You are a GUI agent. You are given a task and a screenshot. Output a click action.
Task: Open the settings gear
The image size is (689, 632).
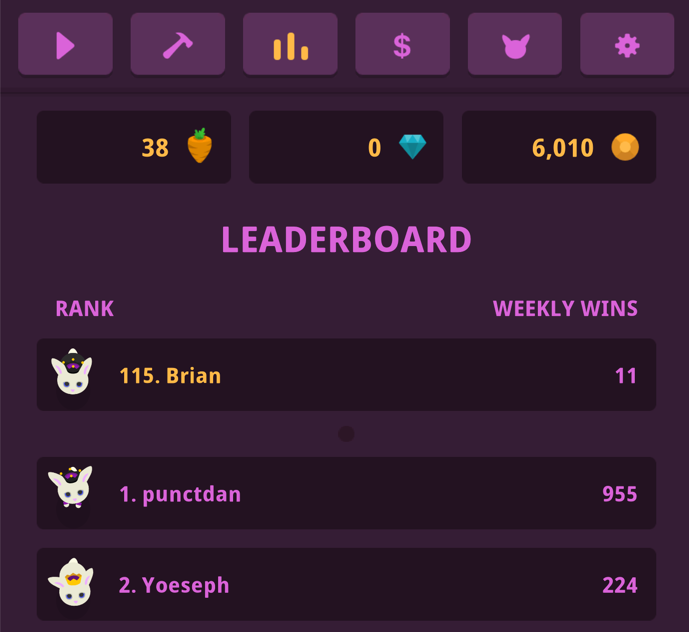click(x=627, y=45)
